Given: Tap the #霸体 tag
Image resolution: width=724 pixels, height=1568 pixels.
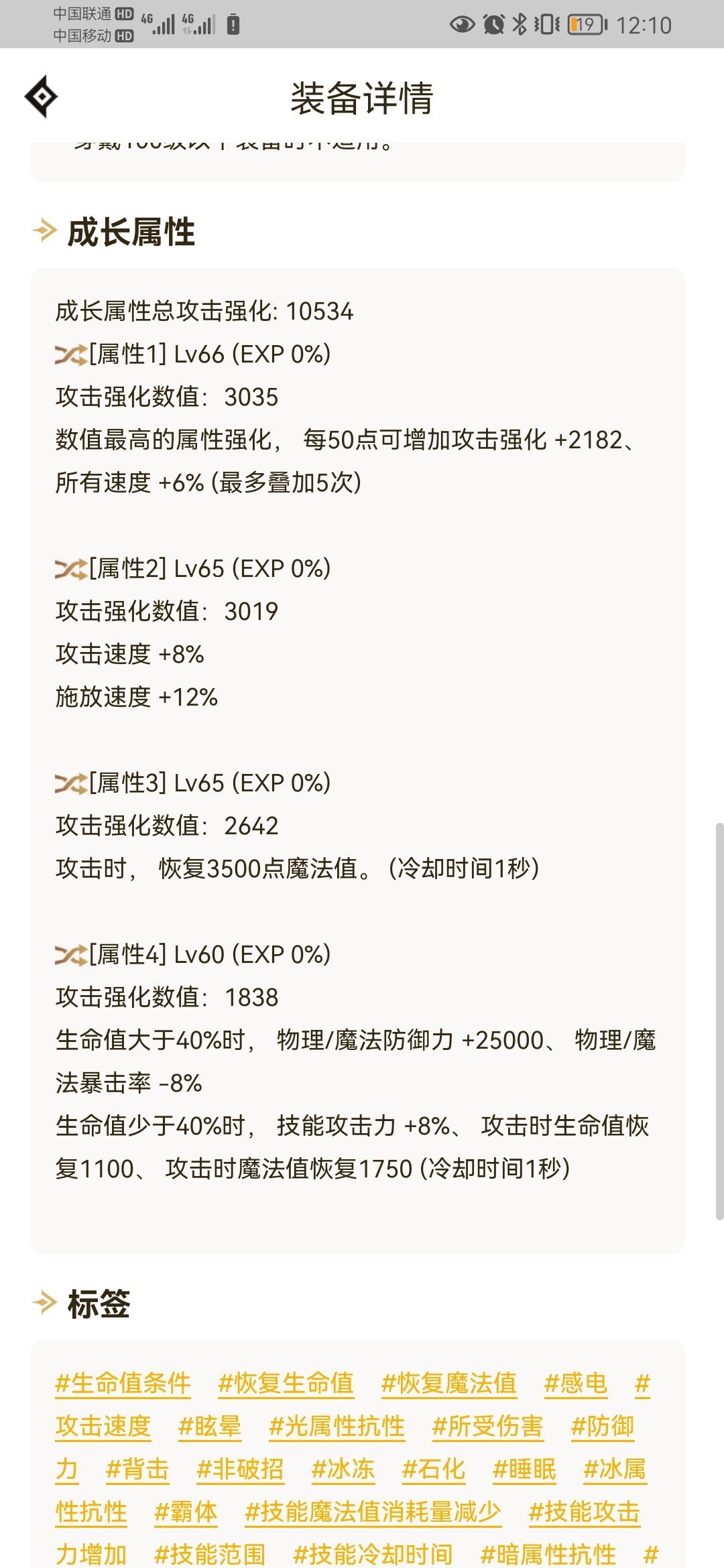Looking at the screenshot, I should pyautogui.click(x=186, y=1512).
